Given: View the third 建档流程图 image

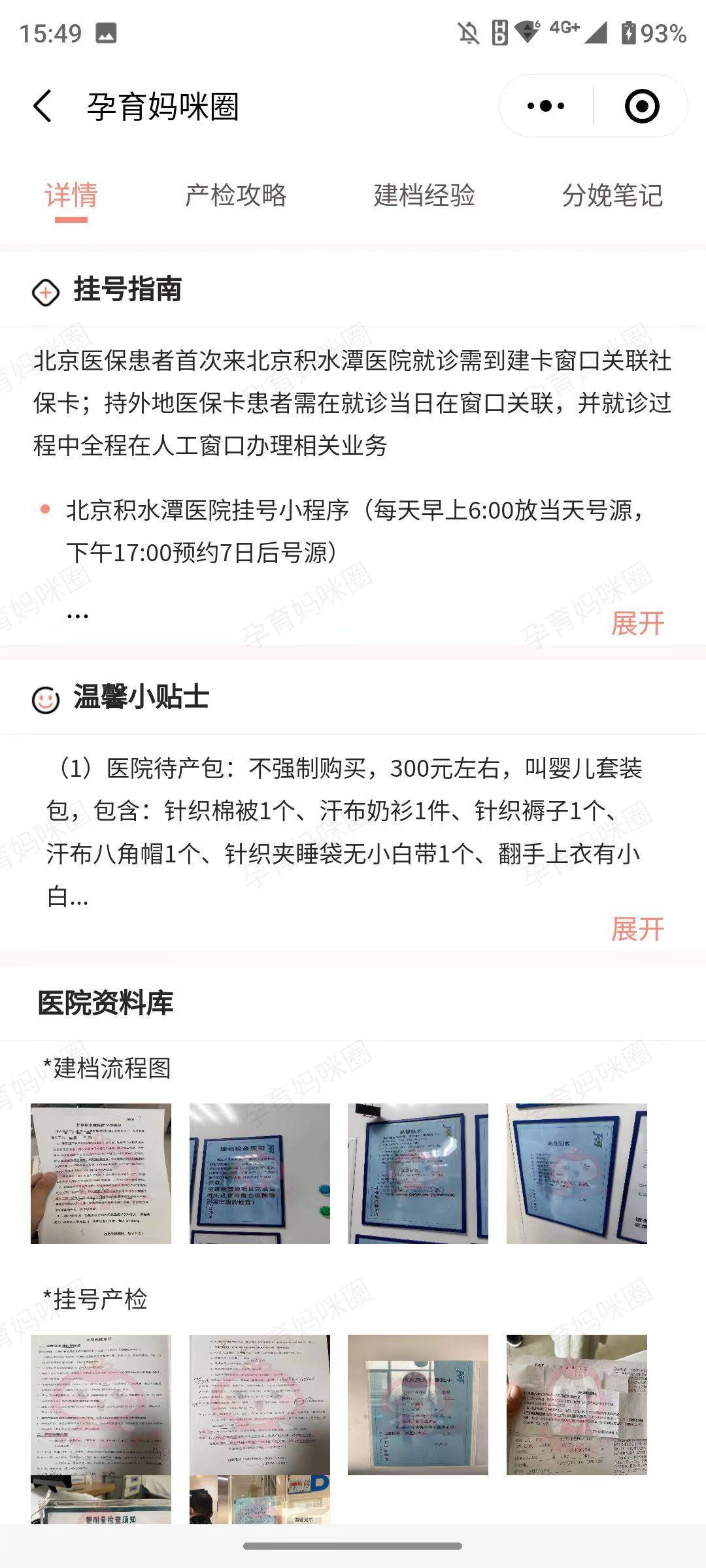Looking at the screenshot, I should [418, 1173].
